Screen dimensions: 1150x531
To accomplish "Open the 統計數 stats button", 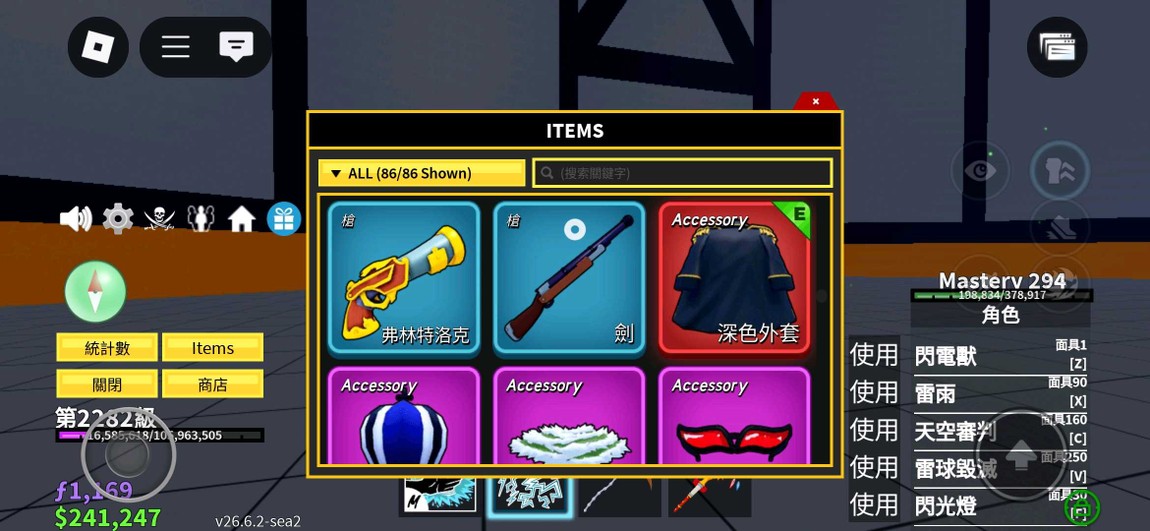I will (x=107, y=348).
